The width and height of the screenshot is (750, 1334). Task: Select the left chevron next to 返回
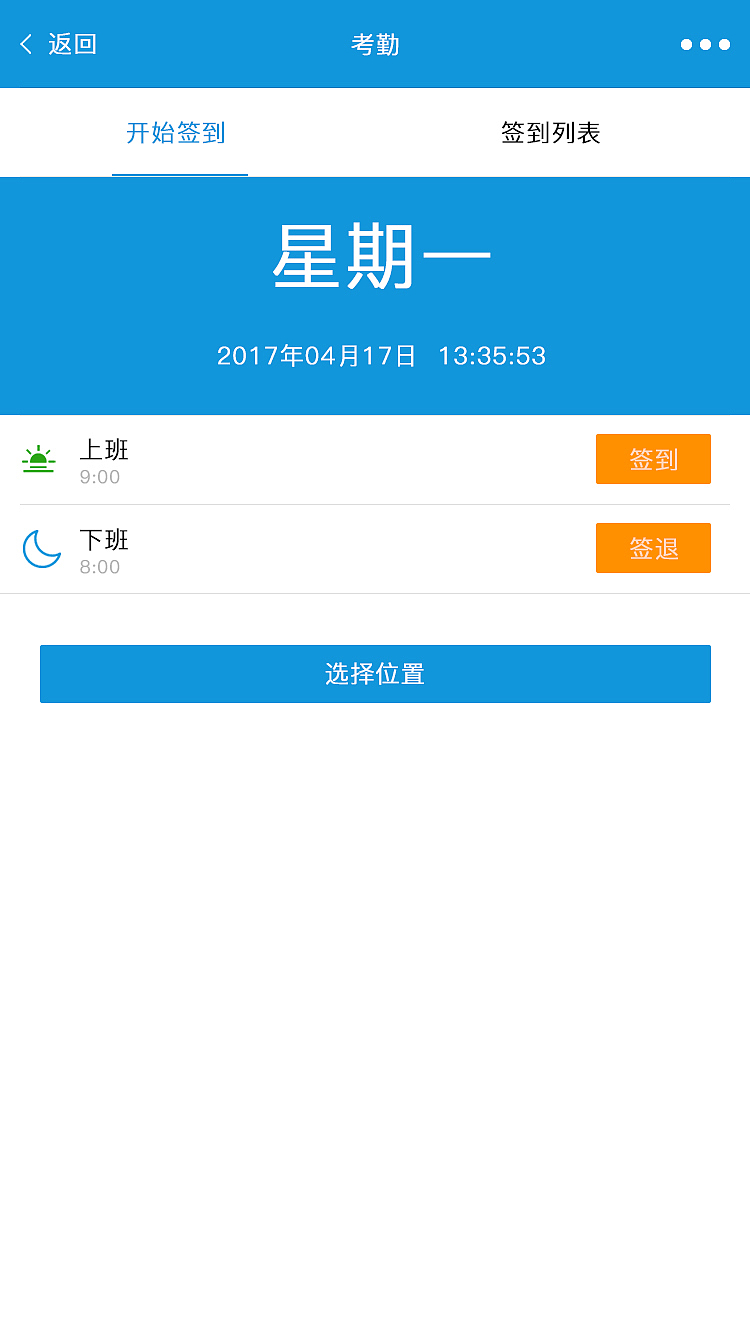[25, 44]
